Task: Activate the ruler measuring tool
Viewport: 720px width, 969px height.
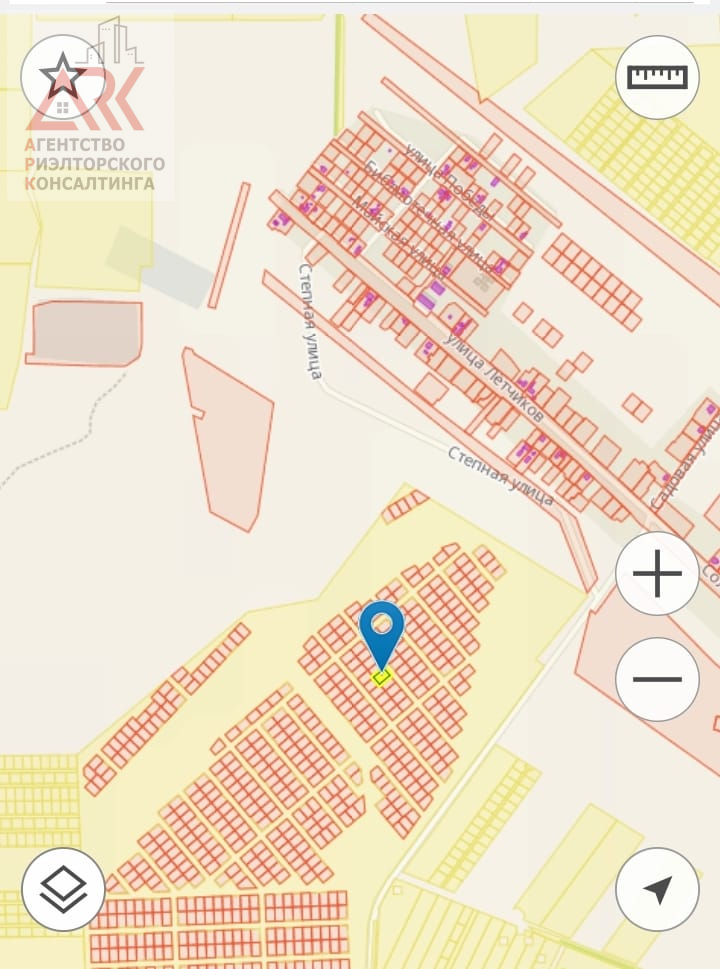Action: 657,77
